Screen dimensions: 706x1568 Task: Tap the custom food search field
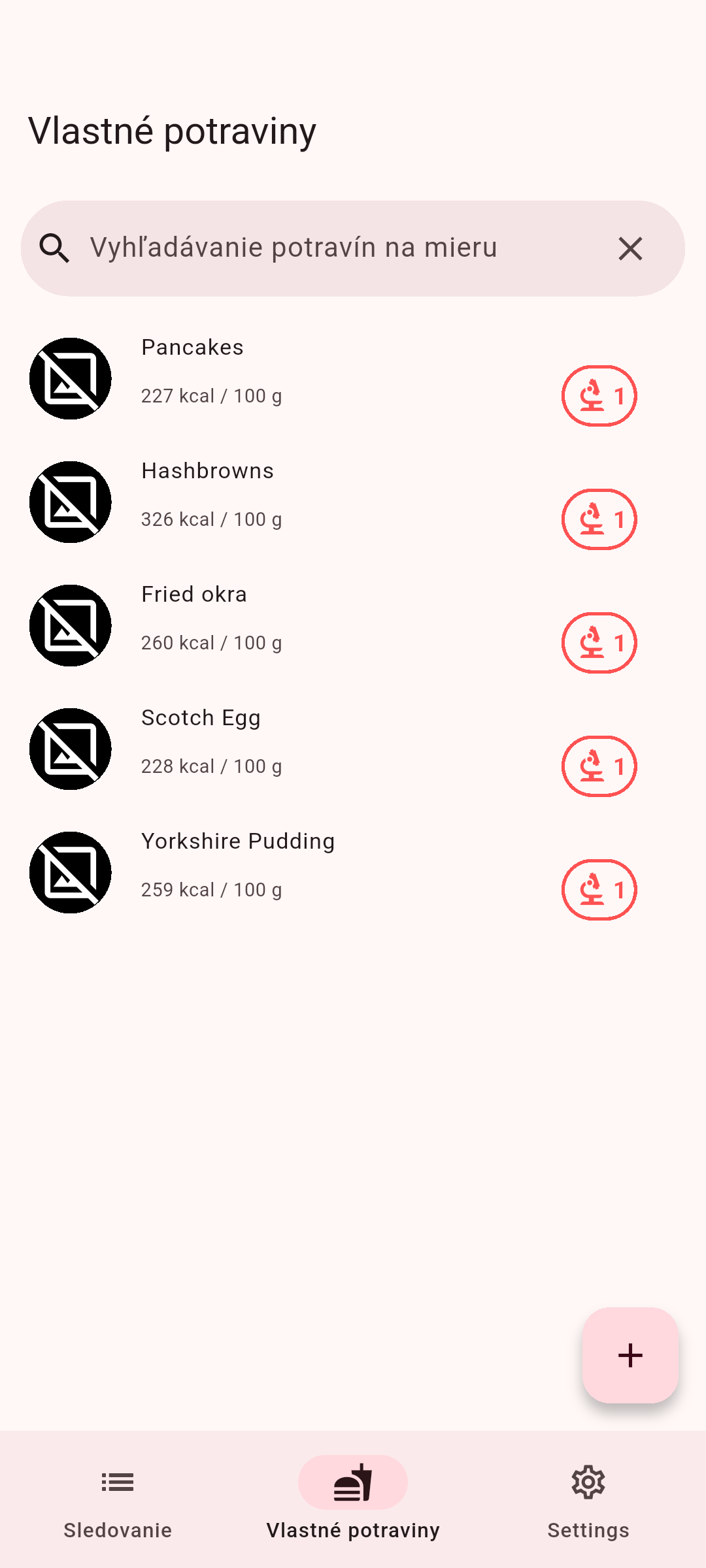[327, 248]
